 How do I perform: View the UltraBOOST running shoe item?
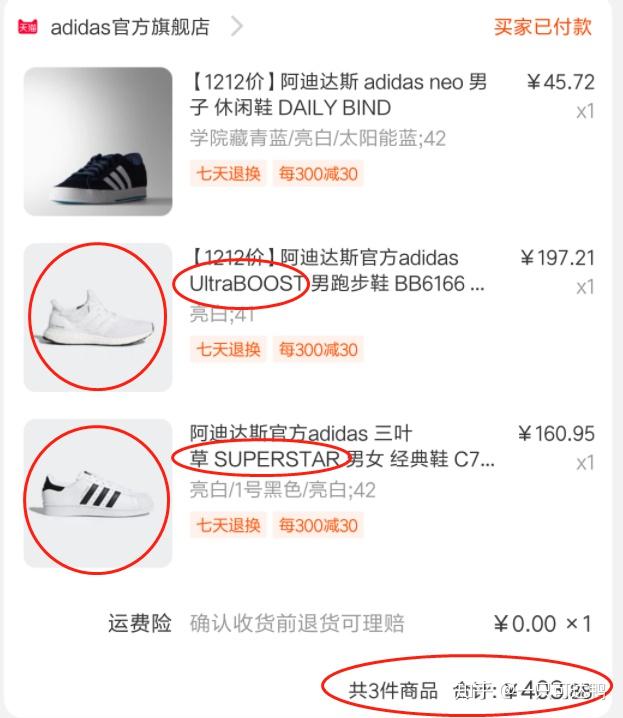(336, 271)
